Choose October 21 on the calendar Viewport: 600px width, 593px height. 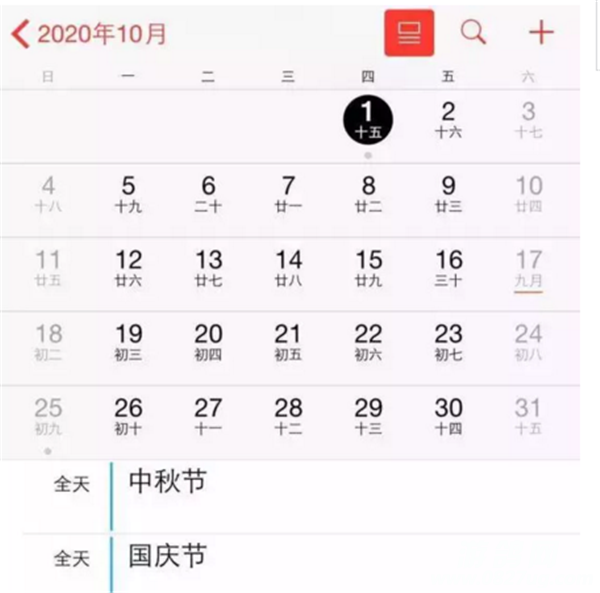tap(288, 341)
